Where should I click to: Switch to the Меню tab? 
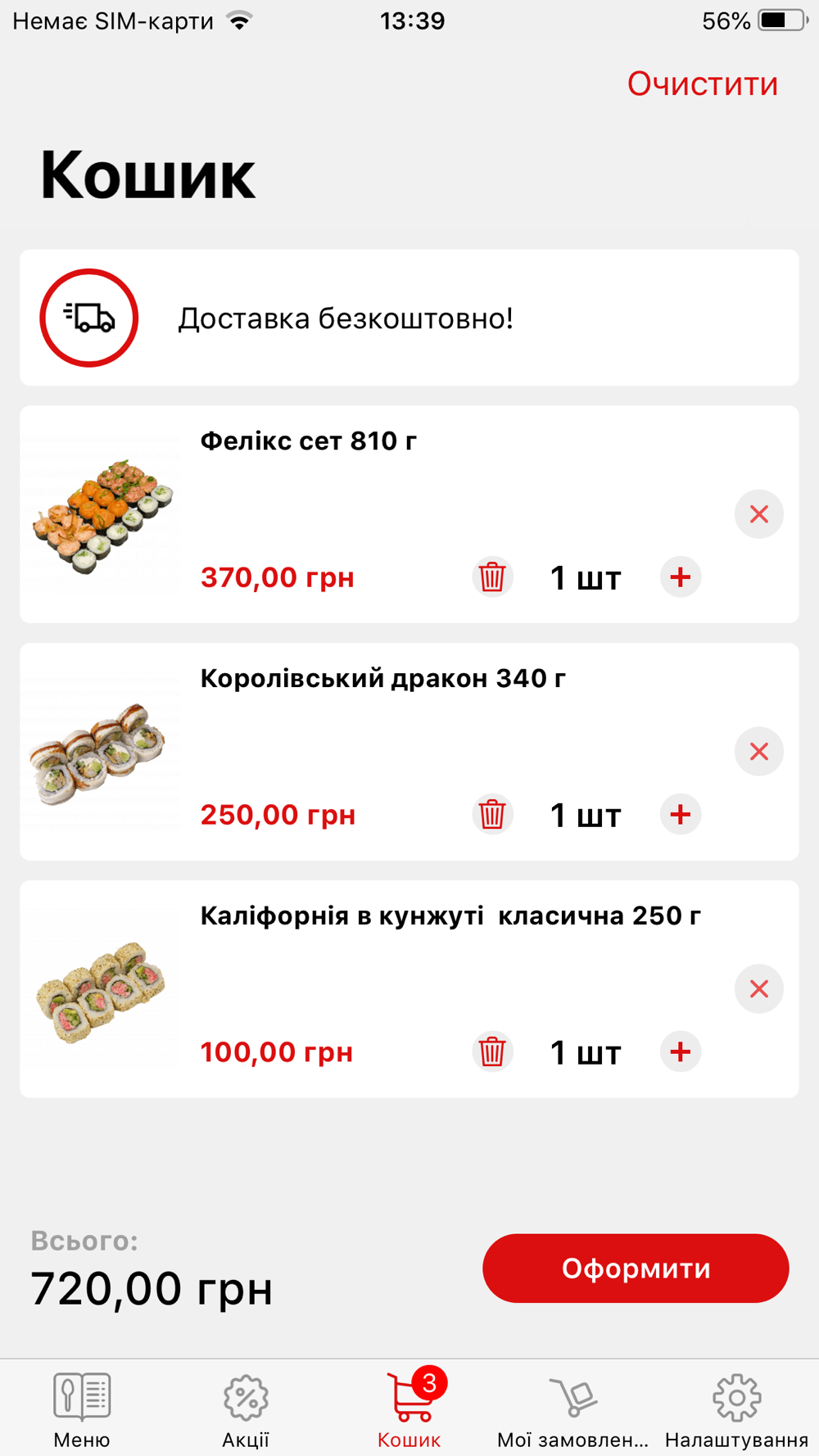coord(82,1409)
